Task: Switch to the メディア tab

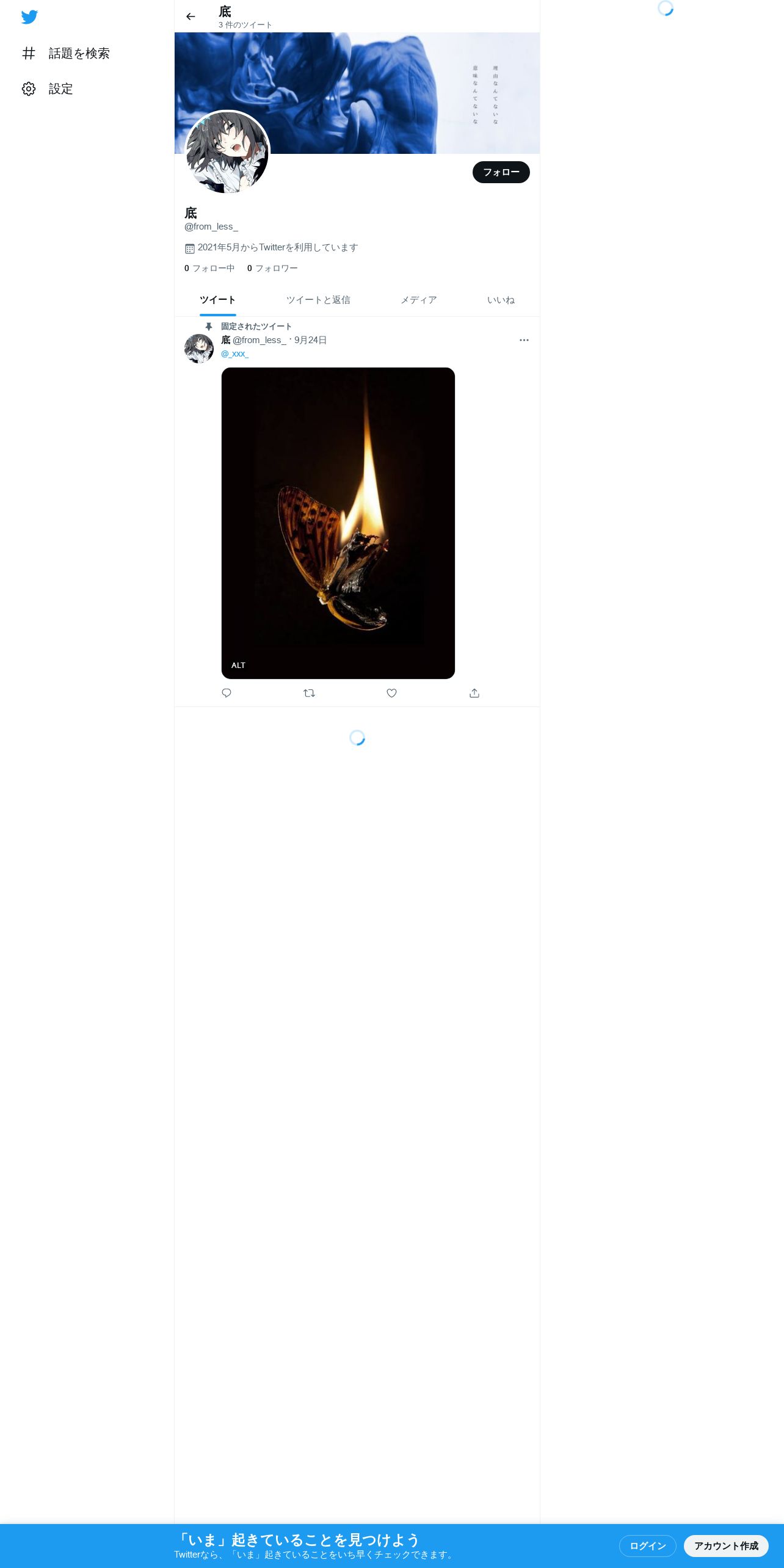Action: point(418,300)
